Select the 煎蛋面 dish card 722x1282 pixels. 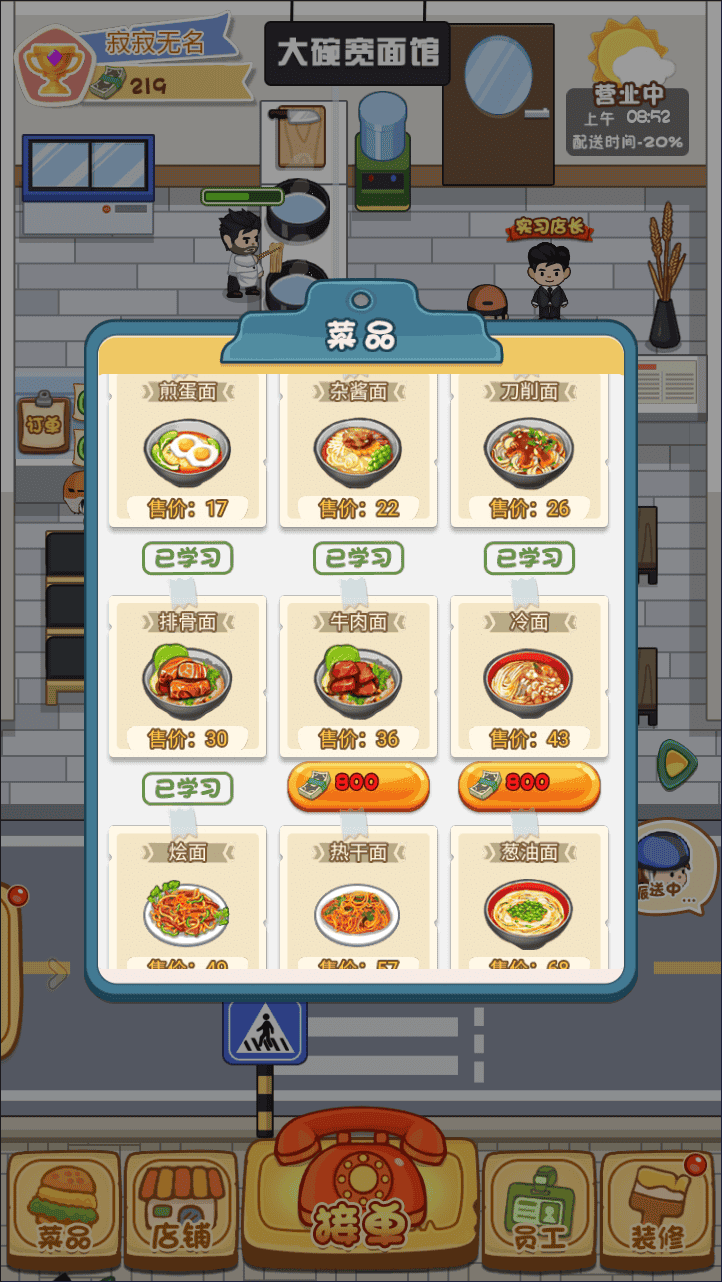coord(187,450)
